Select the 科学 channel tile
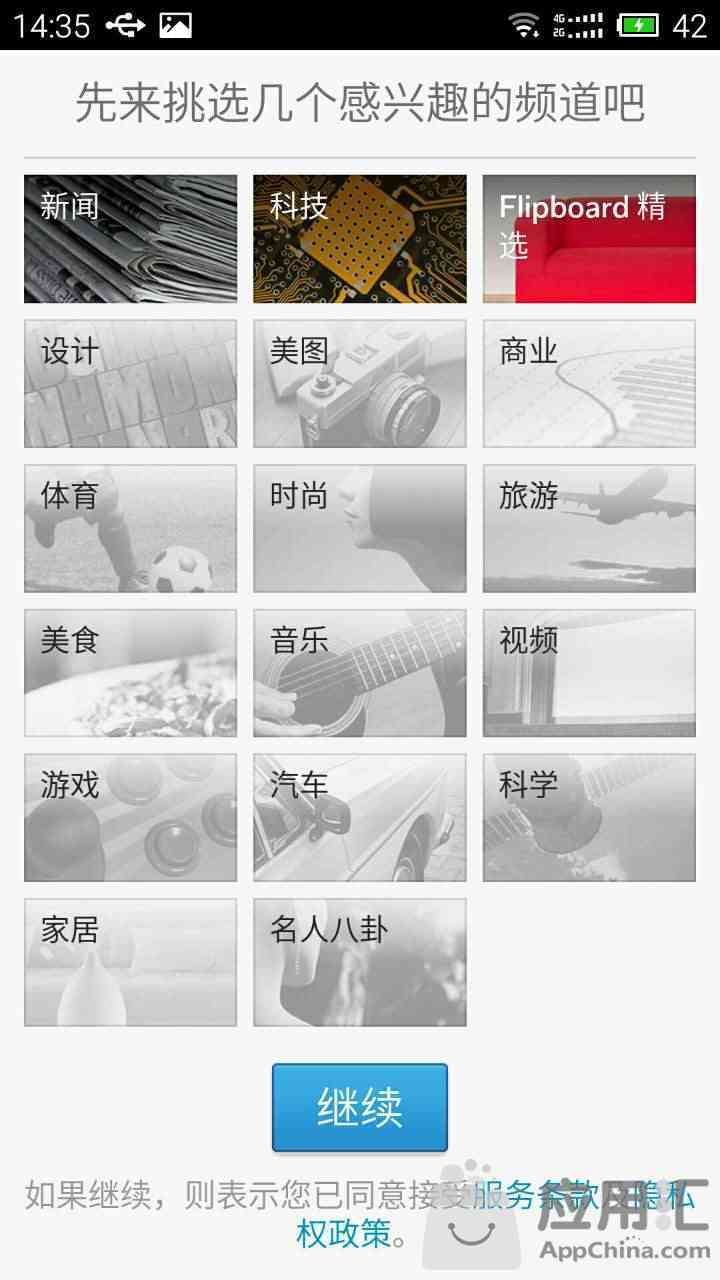The height and width of the screenshot is (1280, 720). (x=589, y=818)
